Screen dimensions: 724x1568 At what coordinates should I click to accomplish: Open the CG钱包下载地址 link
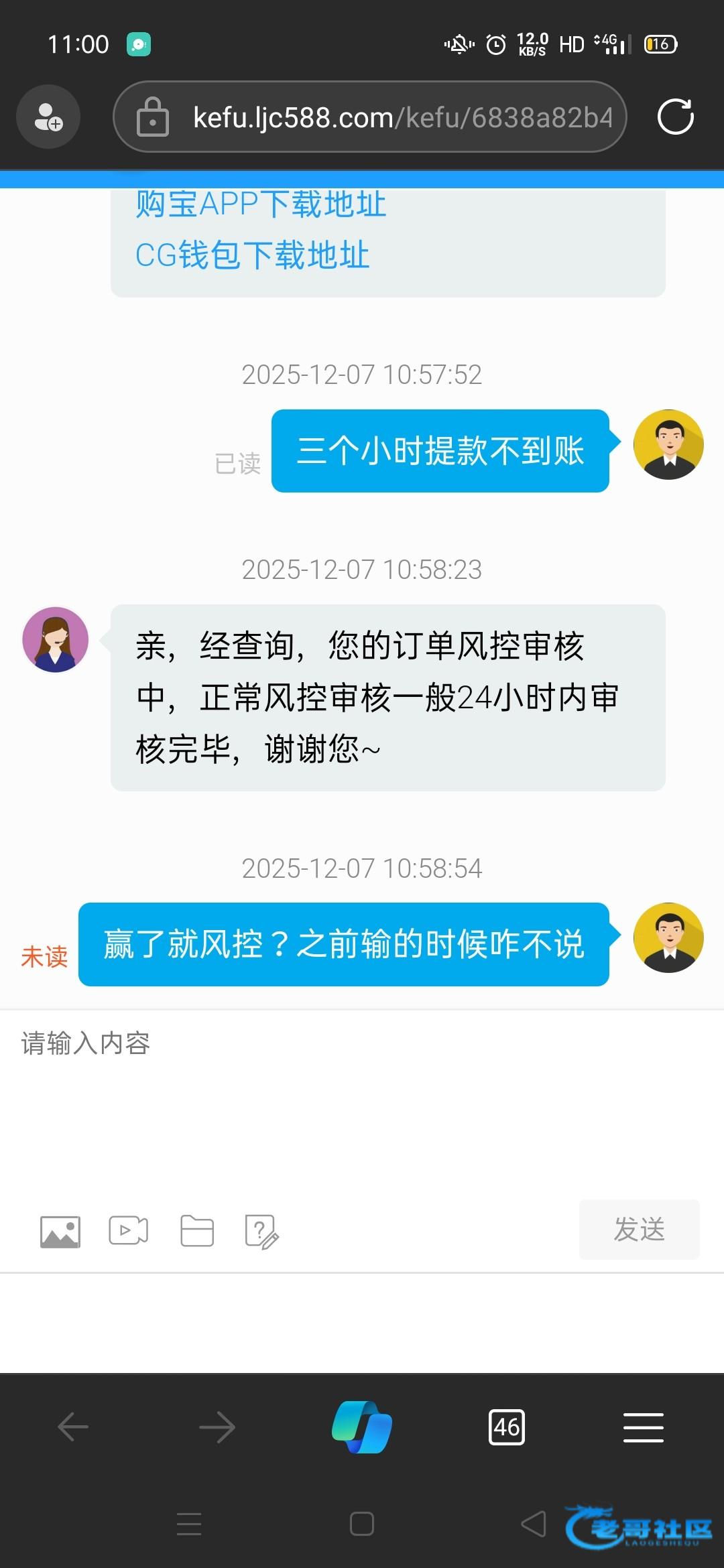(x=252, y=255)
